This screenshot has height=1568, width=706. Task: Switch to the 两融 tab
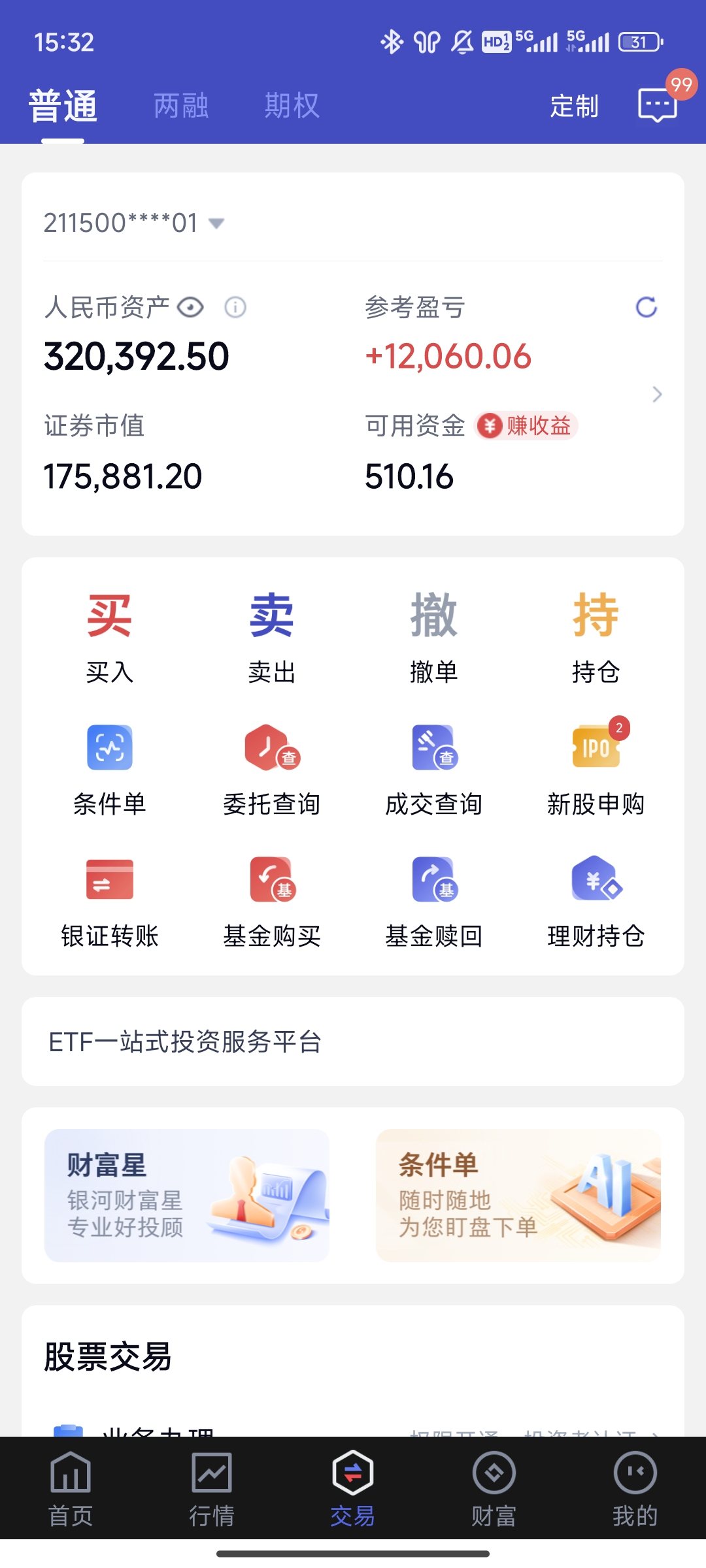(181, 106)
